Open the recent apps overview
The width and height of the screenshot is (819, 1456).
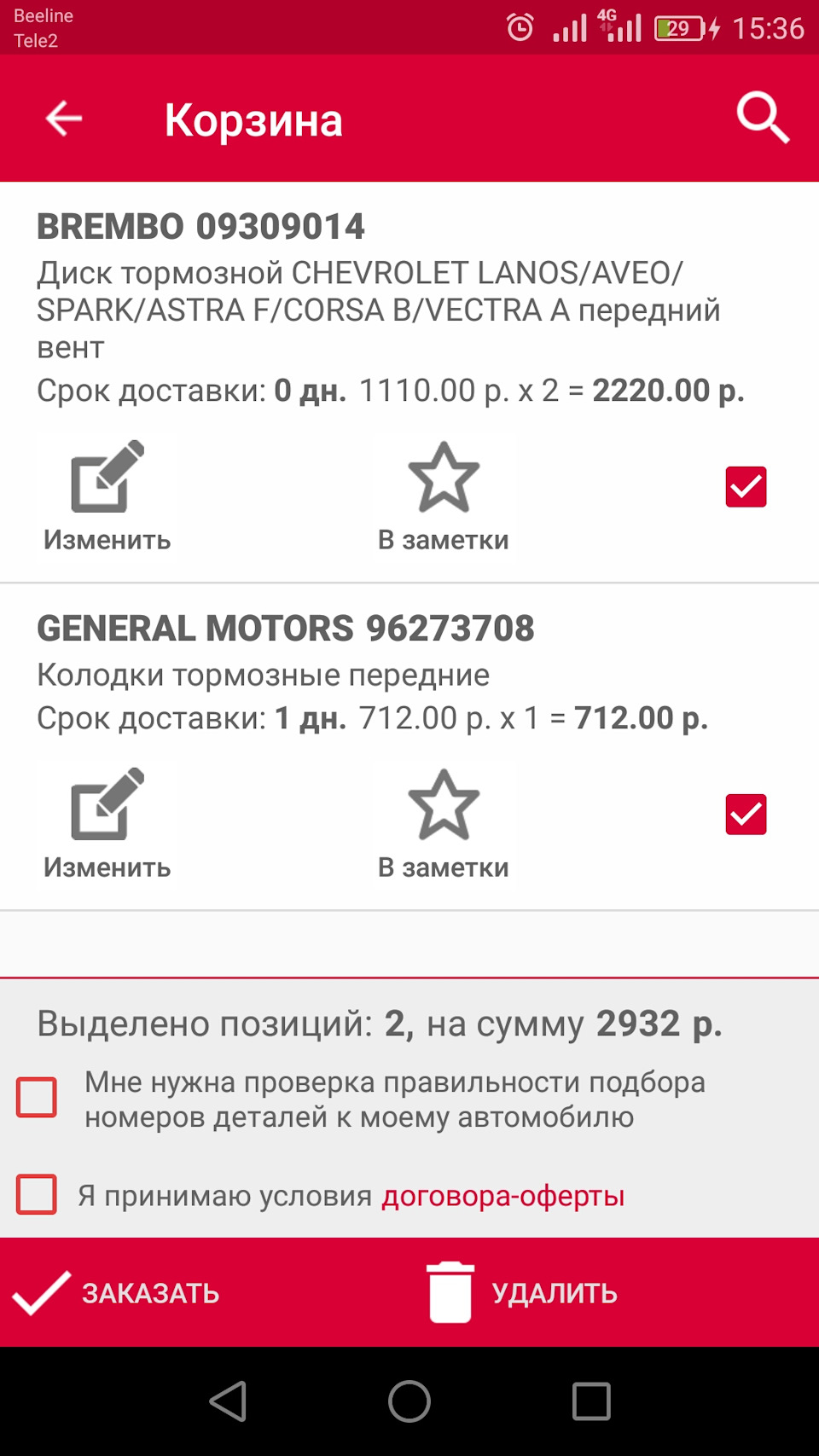[591, 1401]
